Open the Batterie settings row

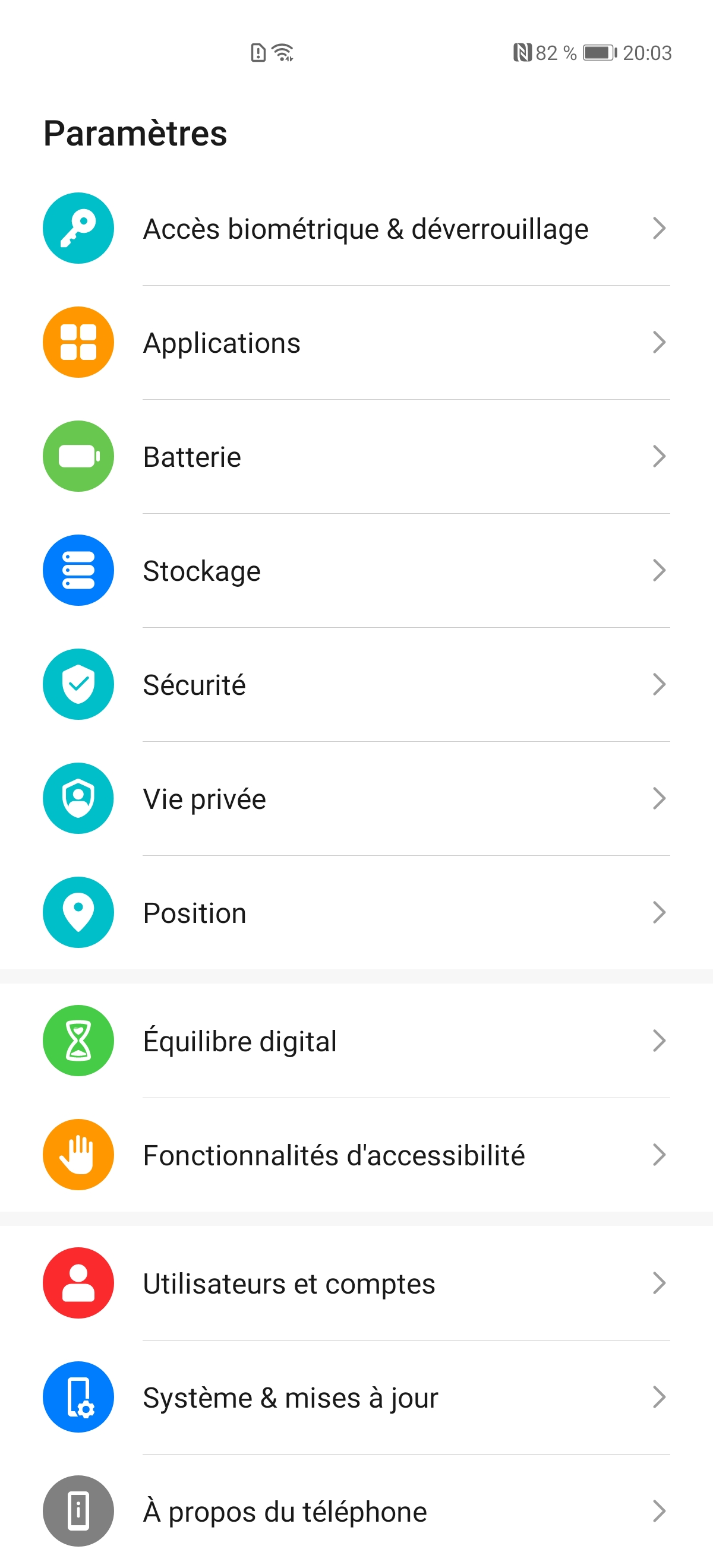pos(365,457)
